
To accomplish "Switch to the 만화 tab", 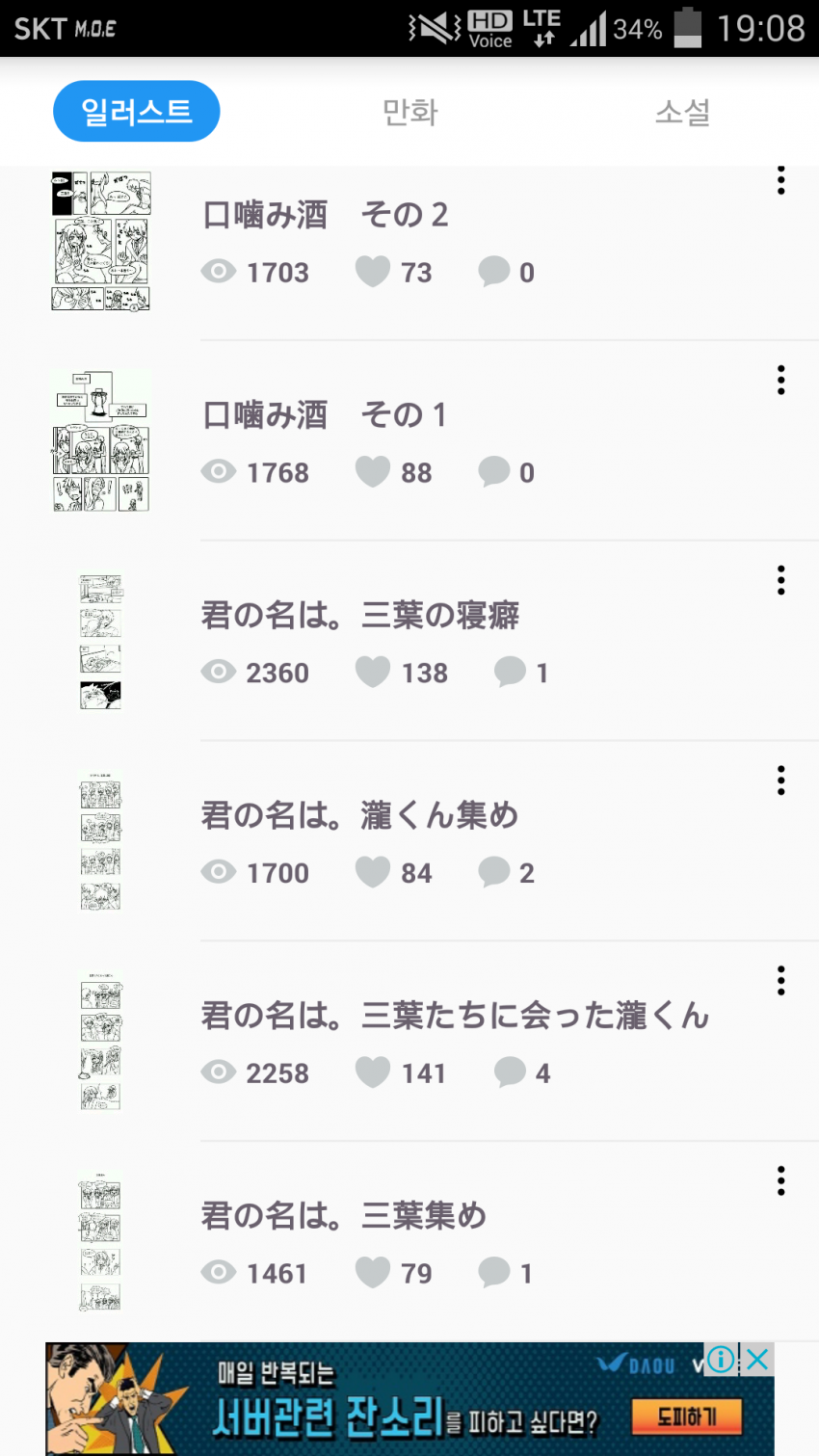I will (410, 112).
